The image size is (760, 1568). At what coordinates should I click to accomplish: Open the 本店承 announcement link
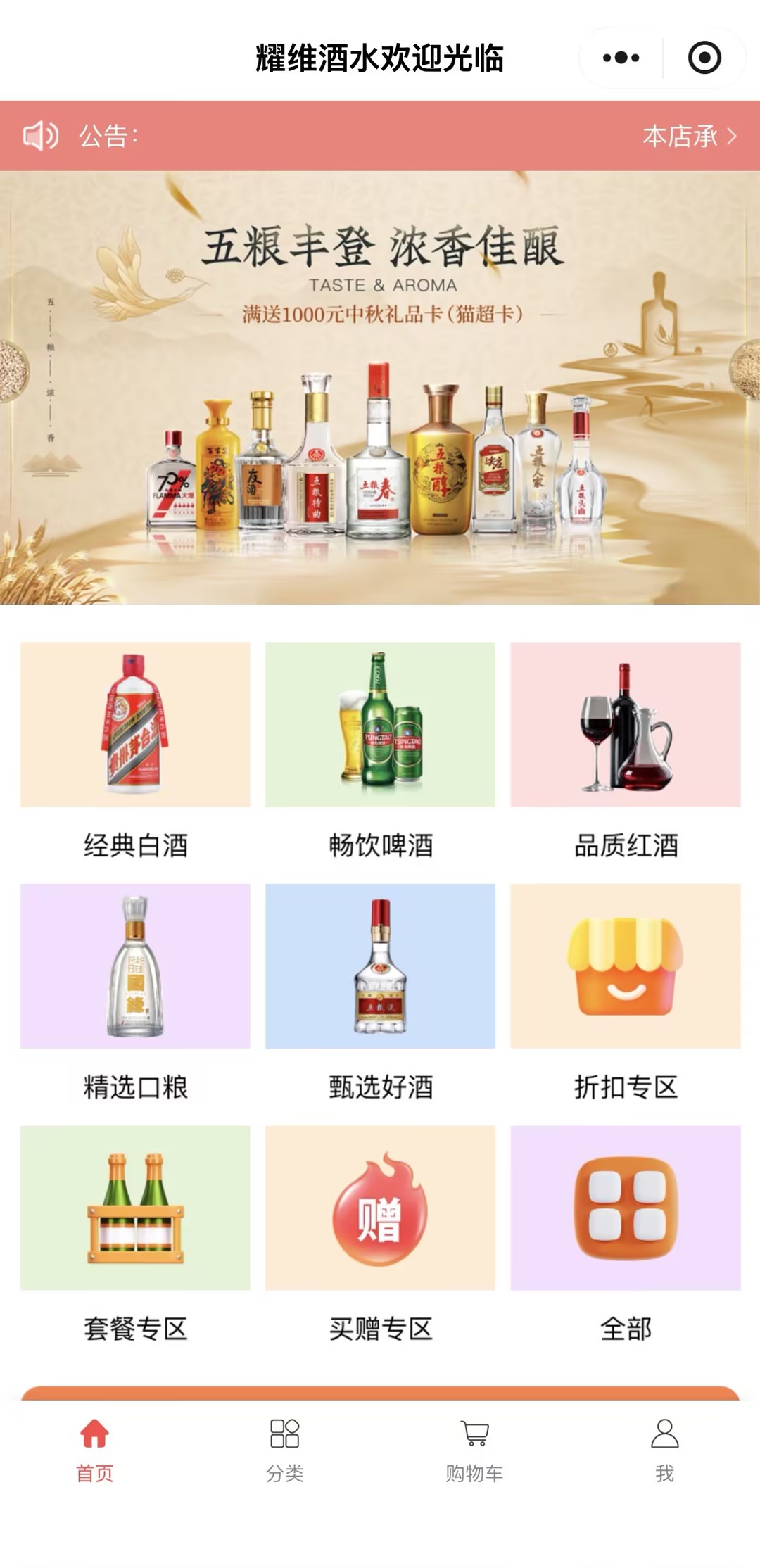pos(690,136)
